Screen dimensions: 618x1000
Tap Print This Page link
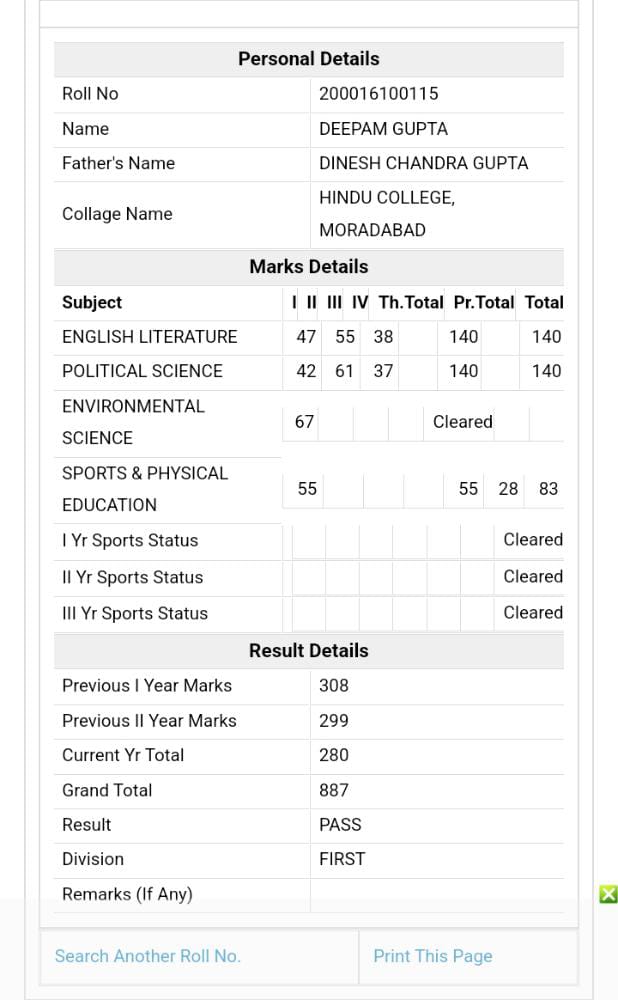[x=433, y=956]
